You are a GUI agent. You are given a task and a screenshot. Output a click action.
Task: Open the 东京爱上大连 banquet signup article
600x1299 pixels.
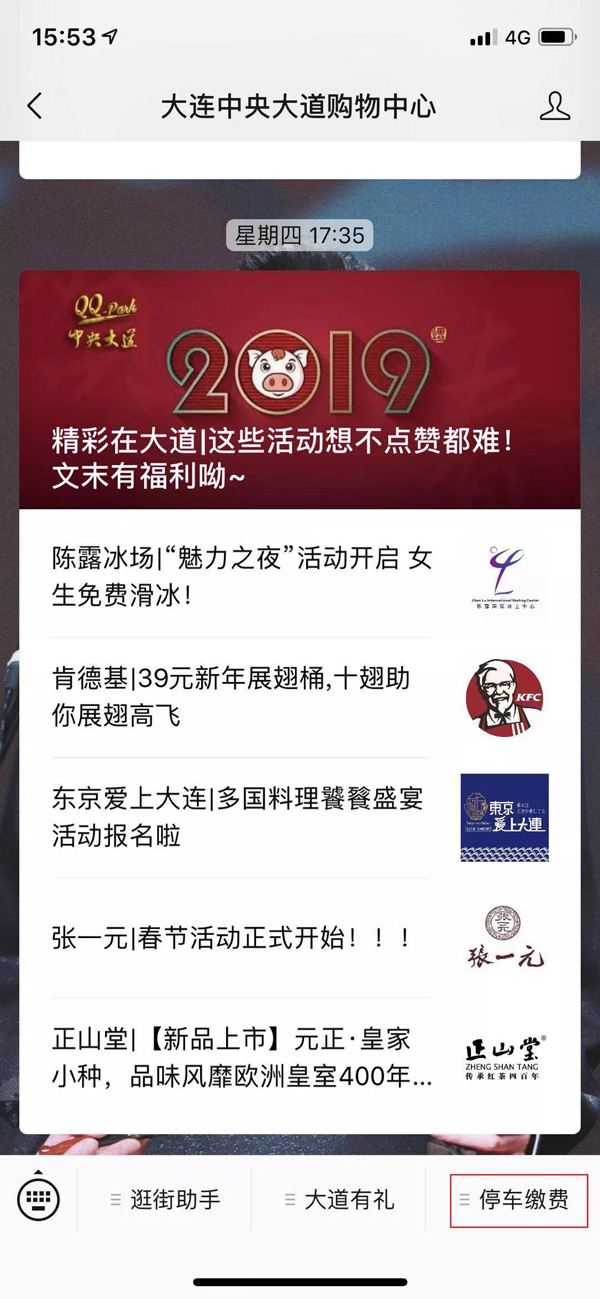300,817
